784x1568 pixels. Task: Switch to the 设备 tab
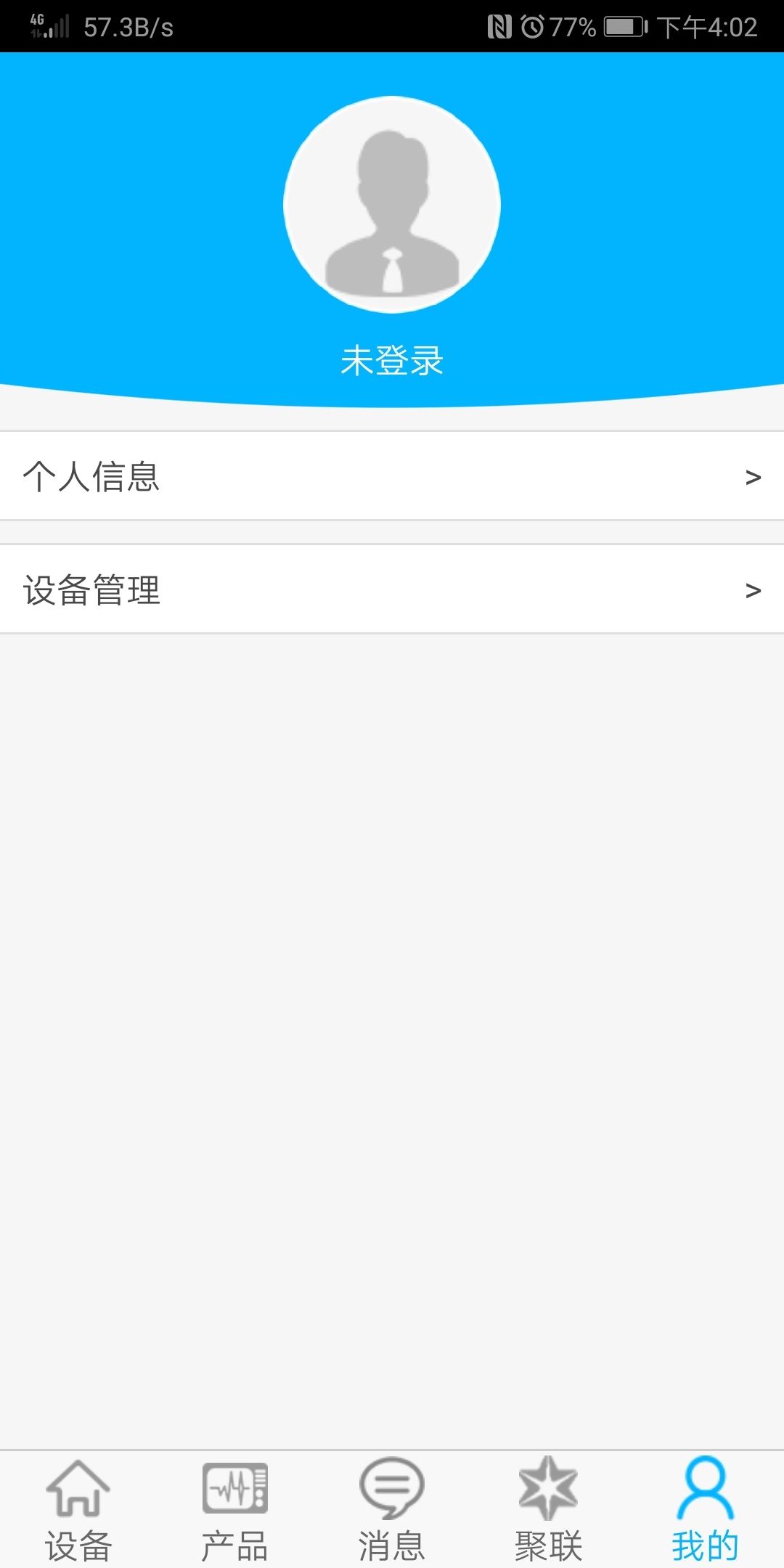coord(78,1510)
